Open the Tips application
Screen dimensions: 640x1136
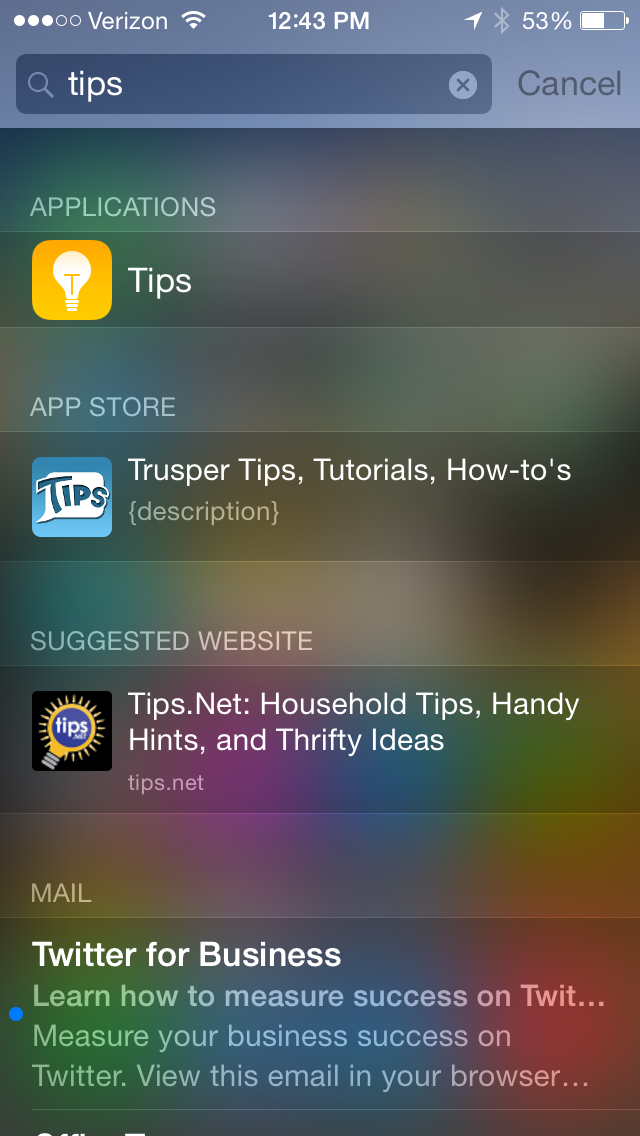[x=320, y=280]
